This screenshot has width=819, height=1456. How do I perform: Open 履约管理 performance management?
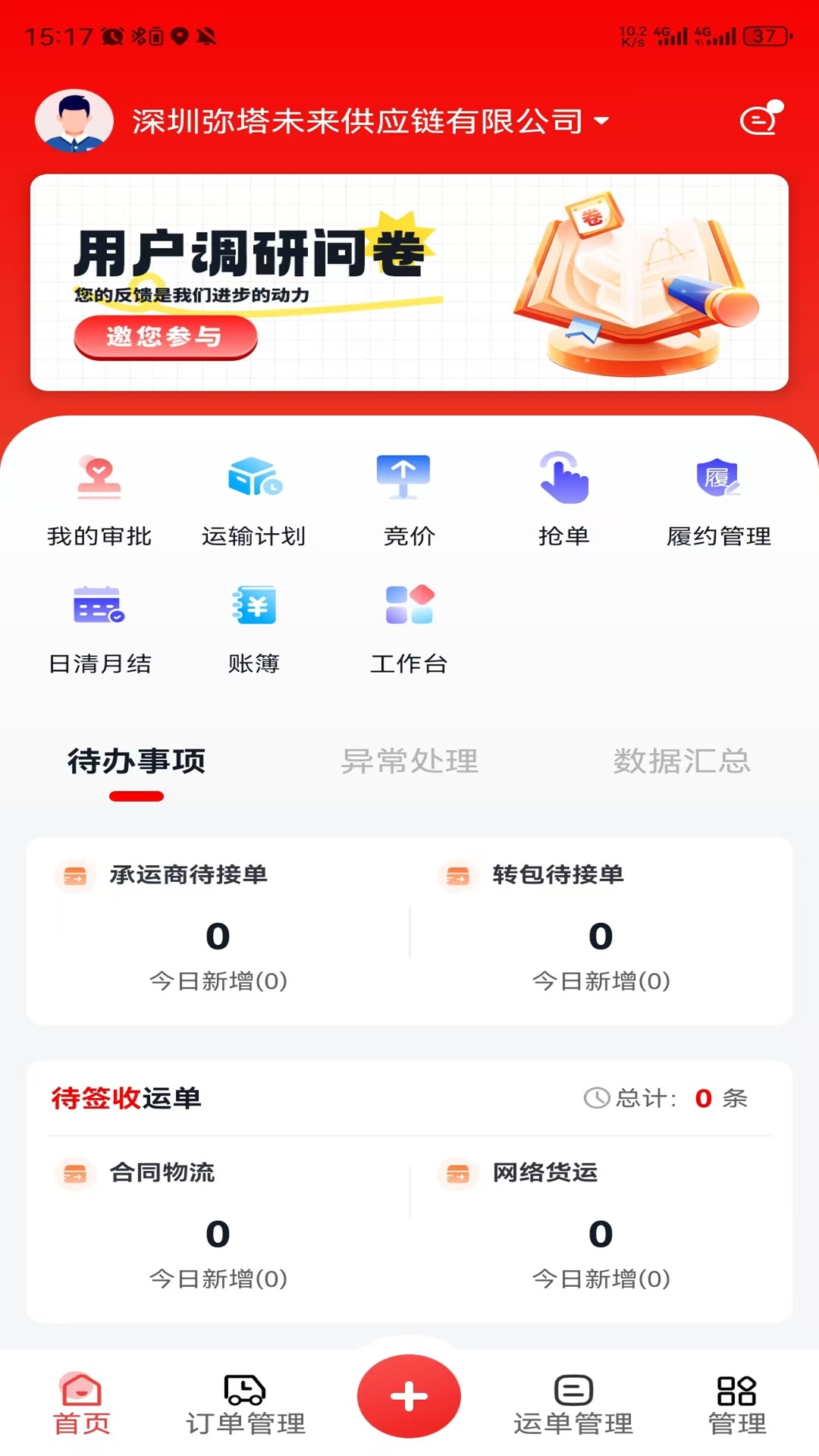[x=717, y=497]
